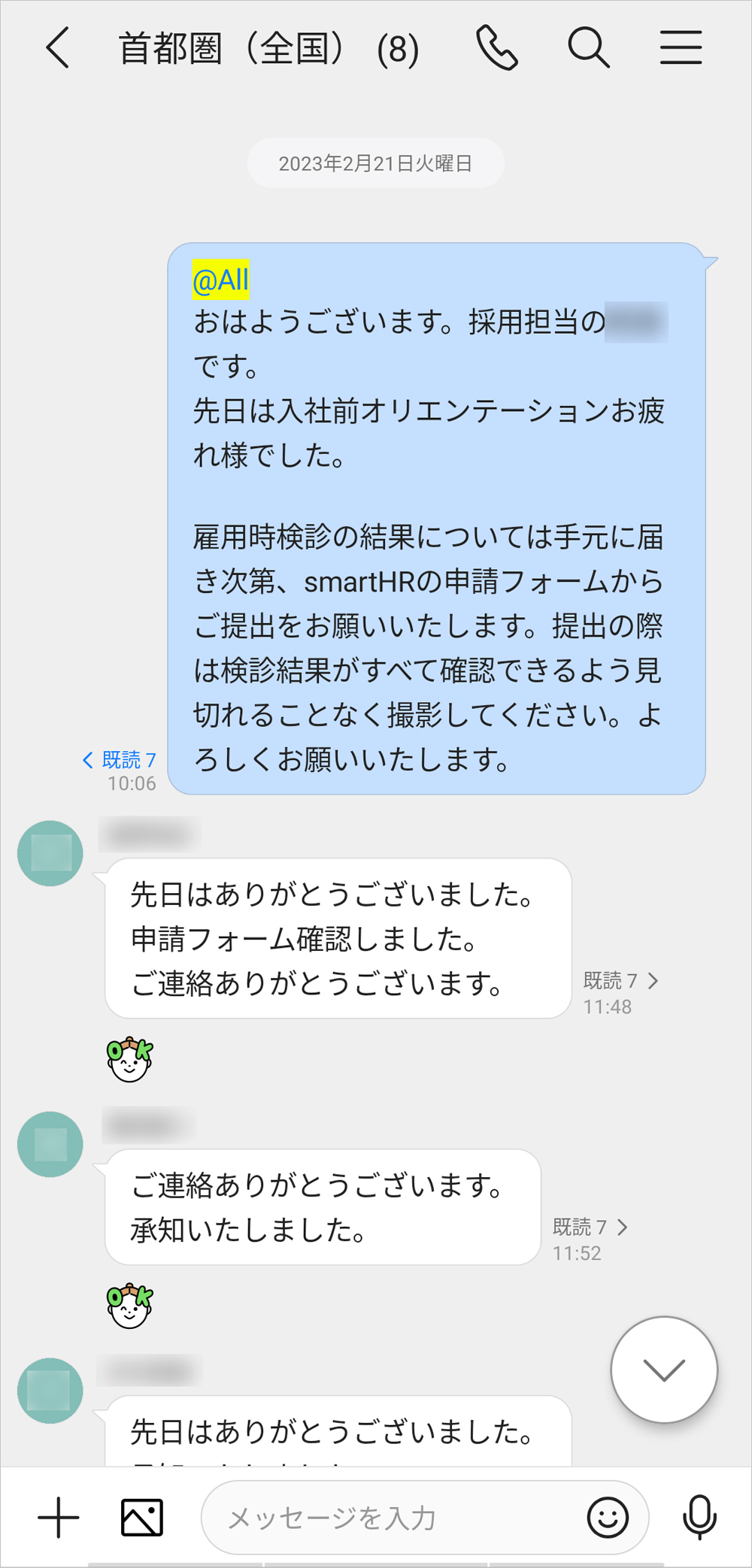
Task: Open the emoji and sticker picker
Action: tap(608, 1518)
